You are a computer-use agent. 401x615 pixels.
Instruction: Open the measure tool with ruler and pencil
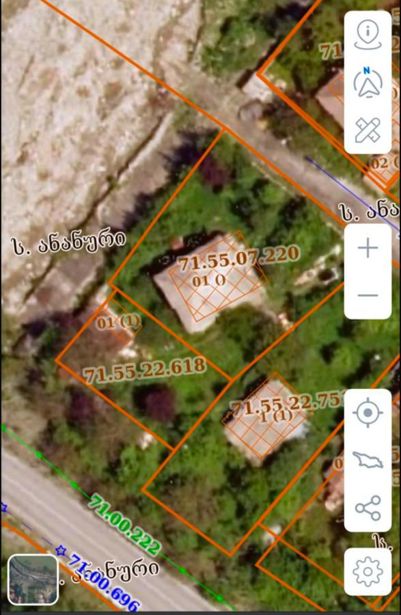tap(368, 130)
